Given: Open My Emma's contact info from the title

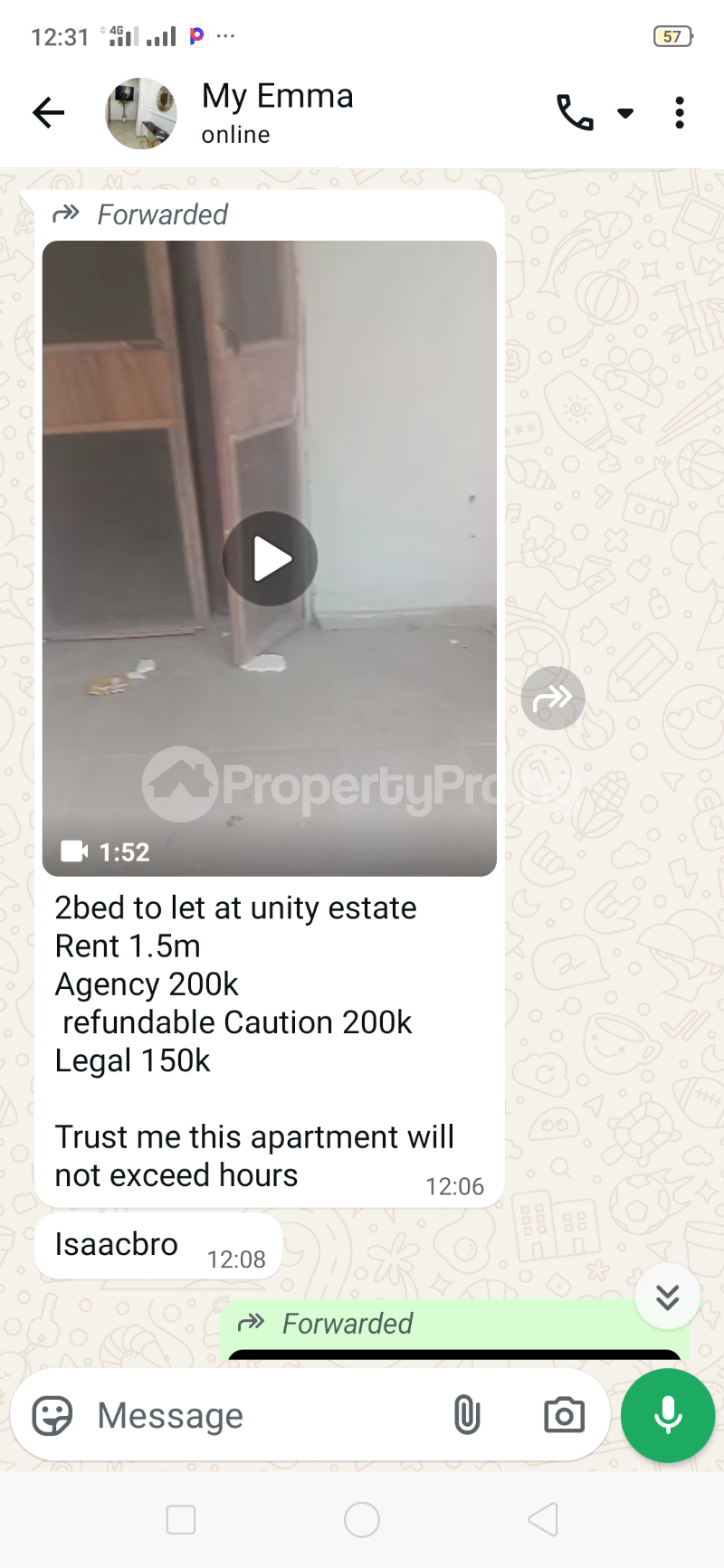Looking at the screenshot, I should [x=277, y=95].
